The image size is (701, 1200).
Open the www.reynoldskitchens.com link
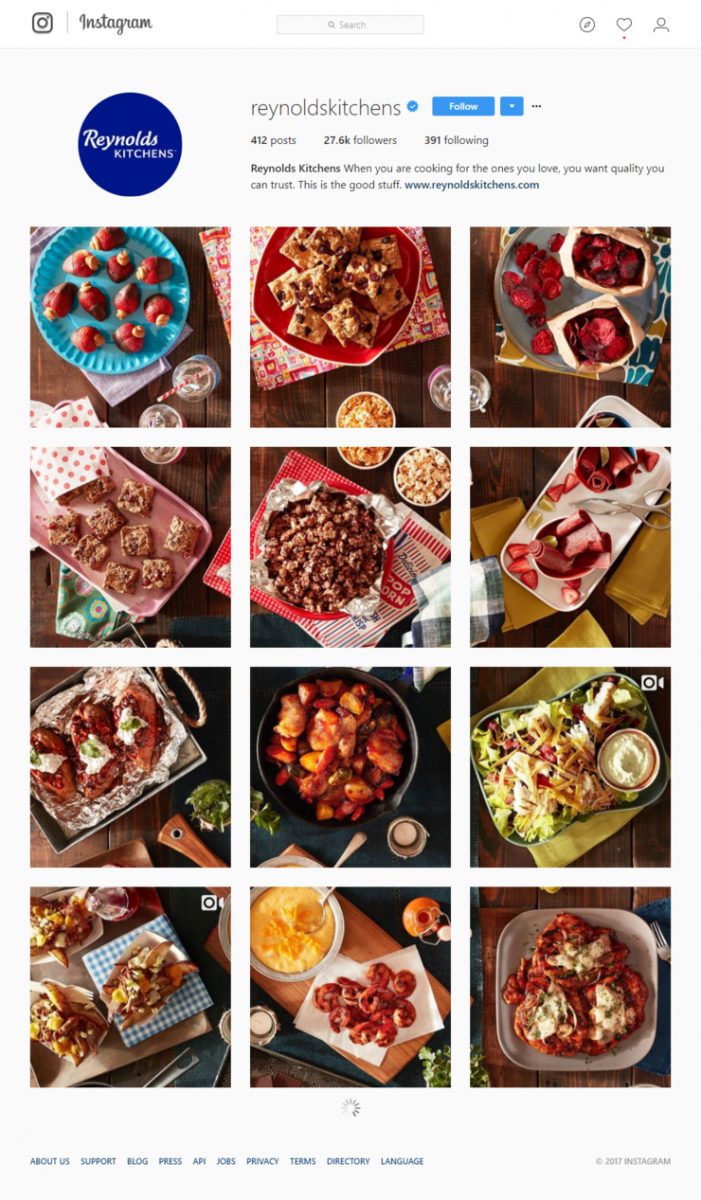pos(471,185)
